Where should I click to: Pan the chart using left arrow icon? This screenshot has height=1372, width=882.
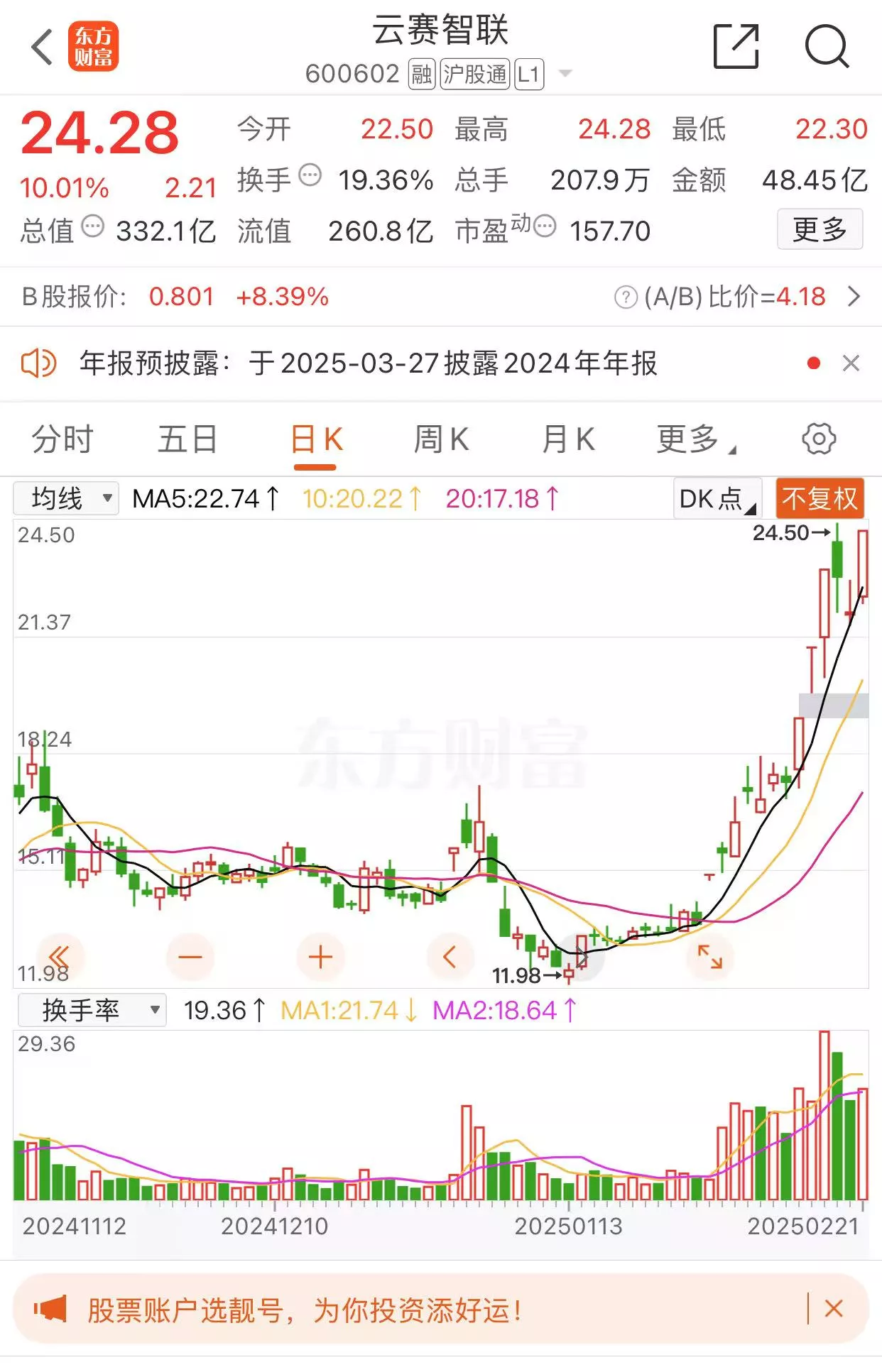(450, 956)
